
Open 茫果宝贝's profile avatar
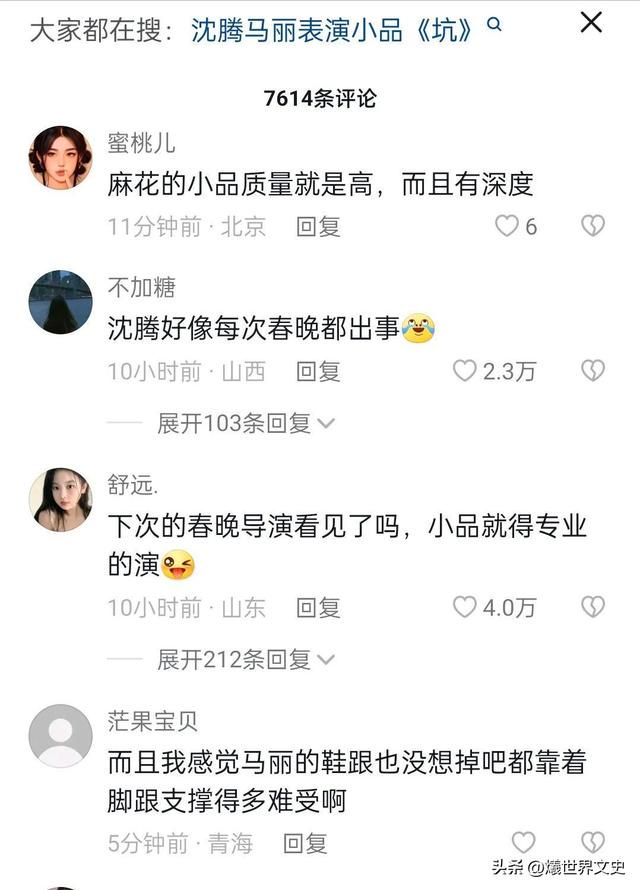pos(60,735)
